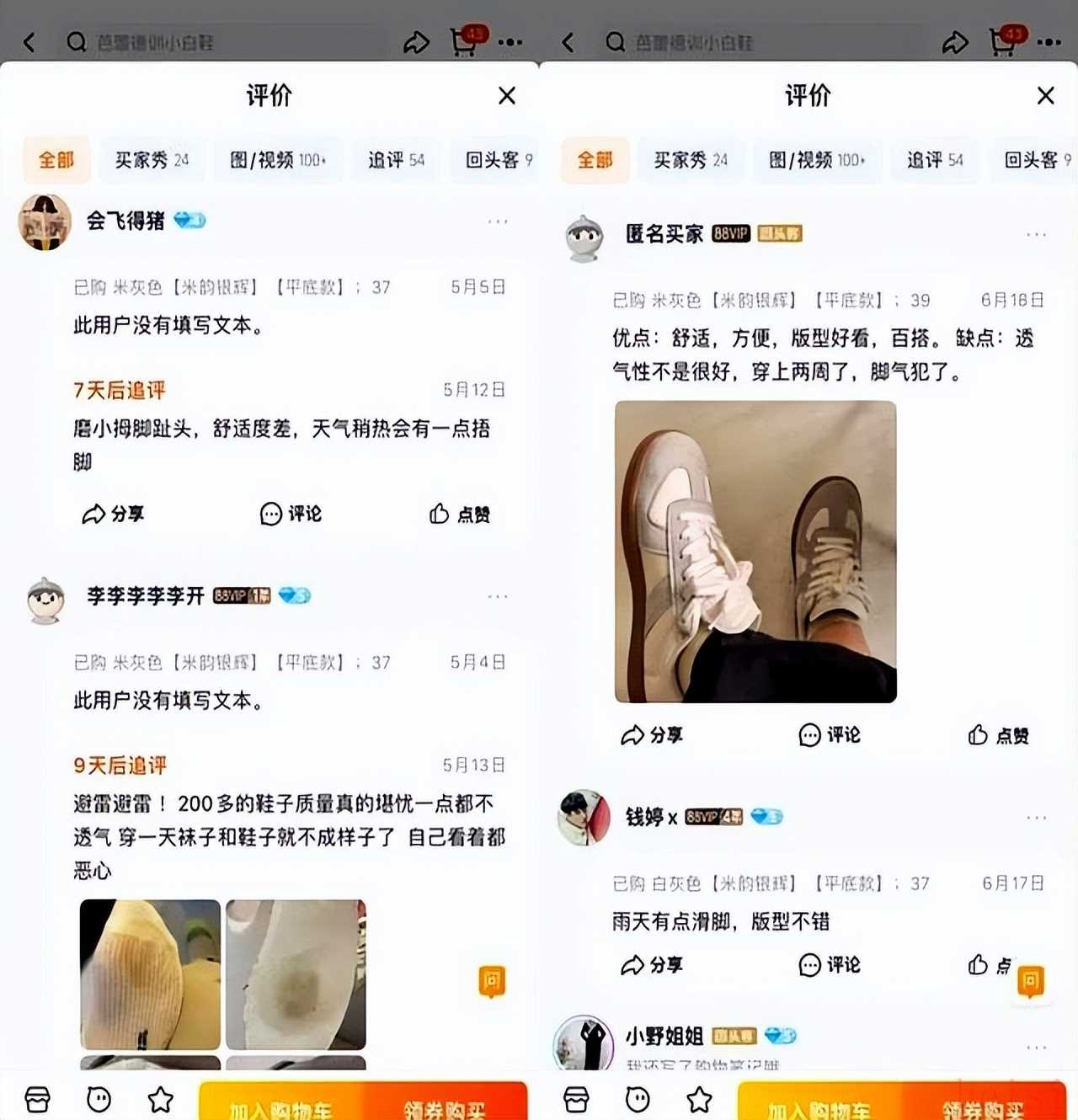View the yellow sock photo in 李李李李李开's review

point(150,974)
